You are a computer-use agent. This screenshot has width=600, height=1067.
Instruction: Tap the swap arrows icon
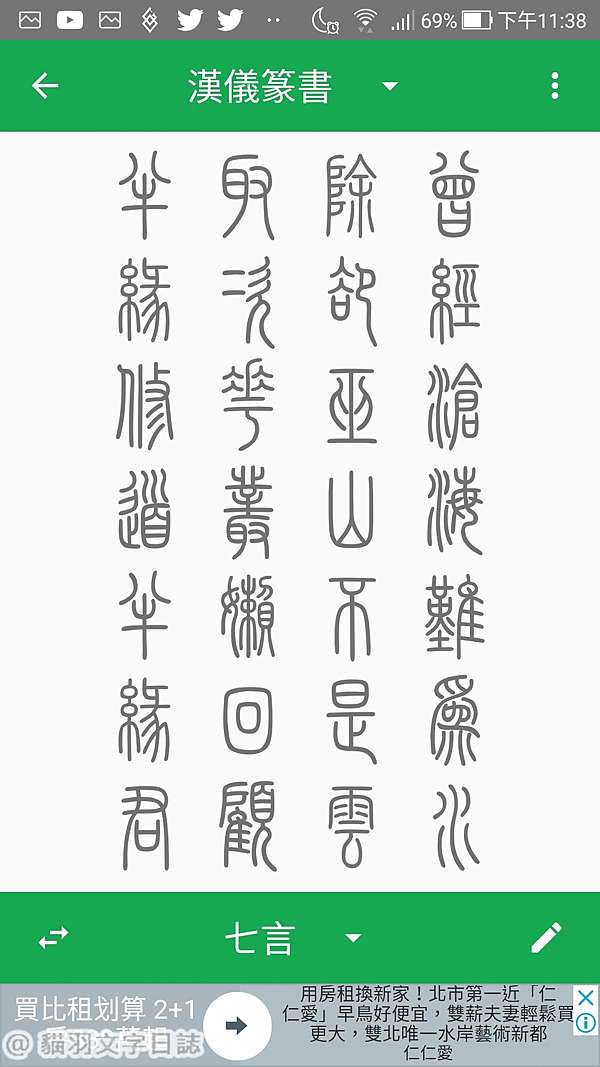coord(53,938)
